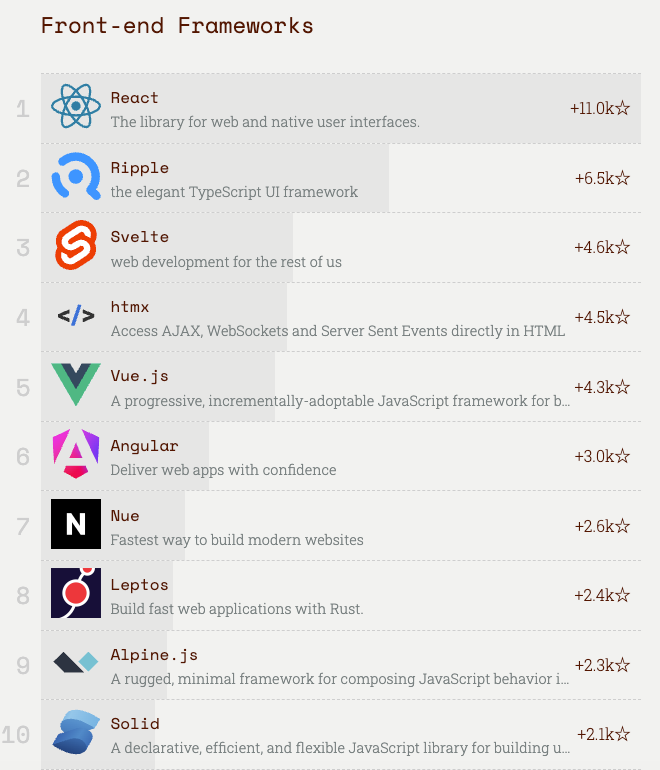The image size is (660, 770).
Task: View the Vue.js entry
Action: click(x=140, y=376)
